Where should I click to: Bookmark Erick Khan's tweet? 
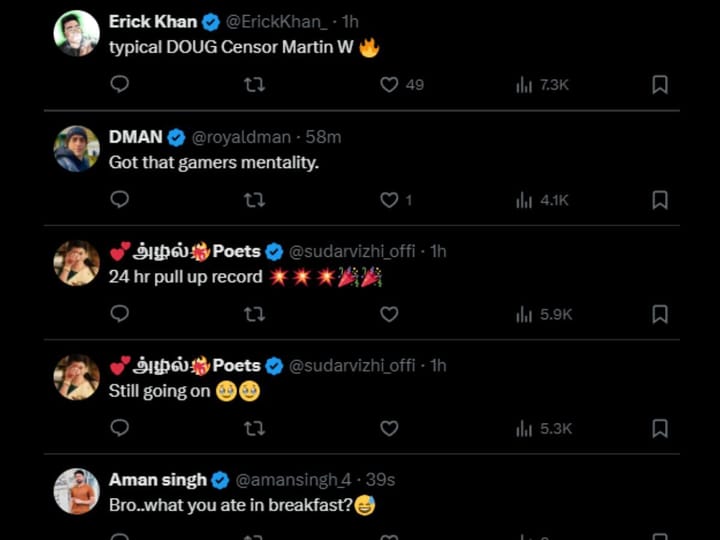[660, 85]
